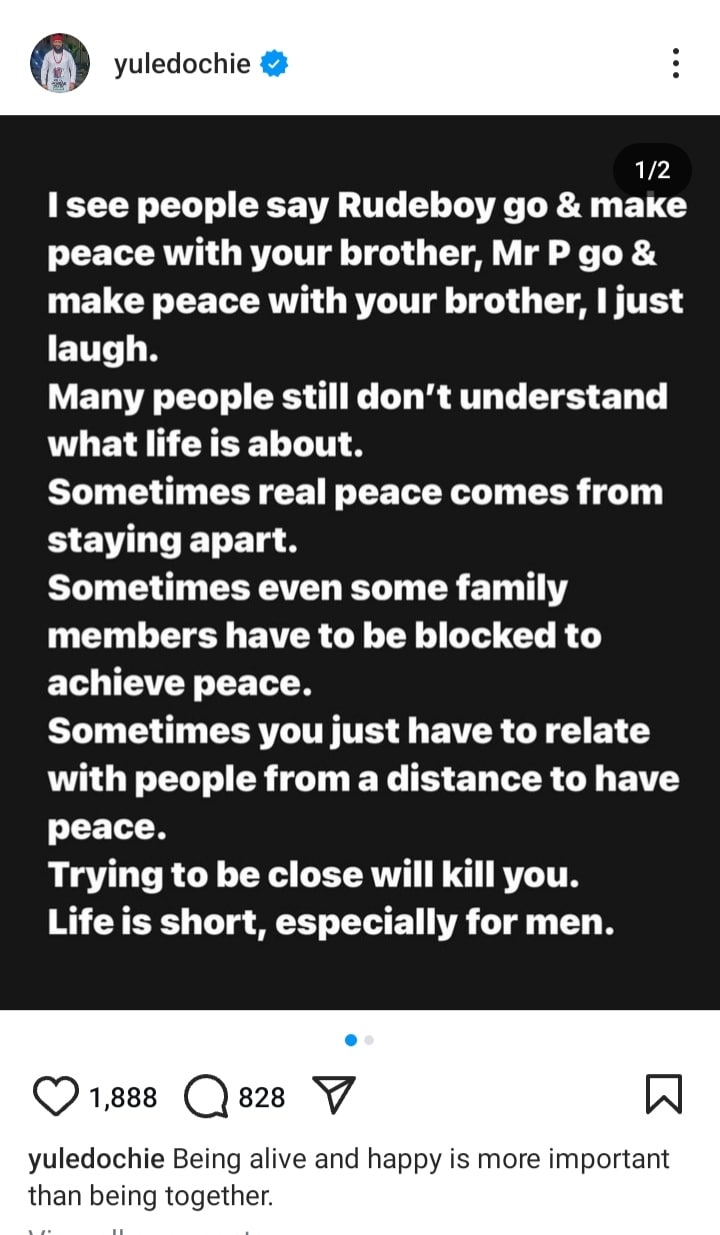Open the three-dot overflow menu
The width and height of the screenshot is (720, 1235).
[676, 64]
